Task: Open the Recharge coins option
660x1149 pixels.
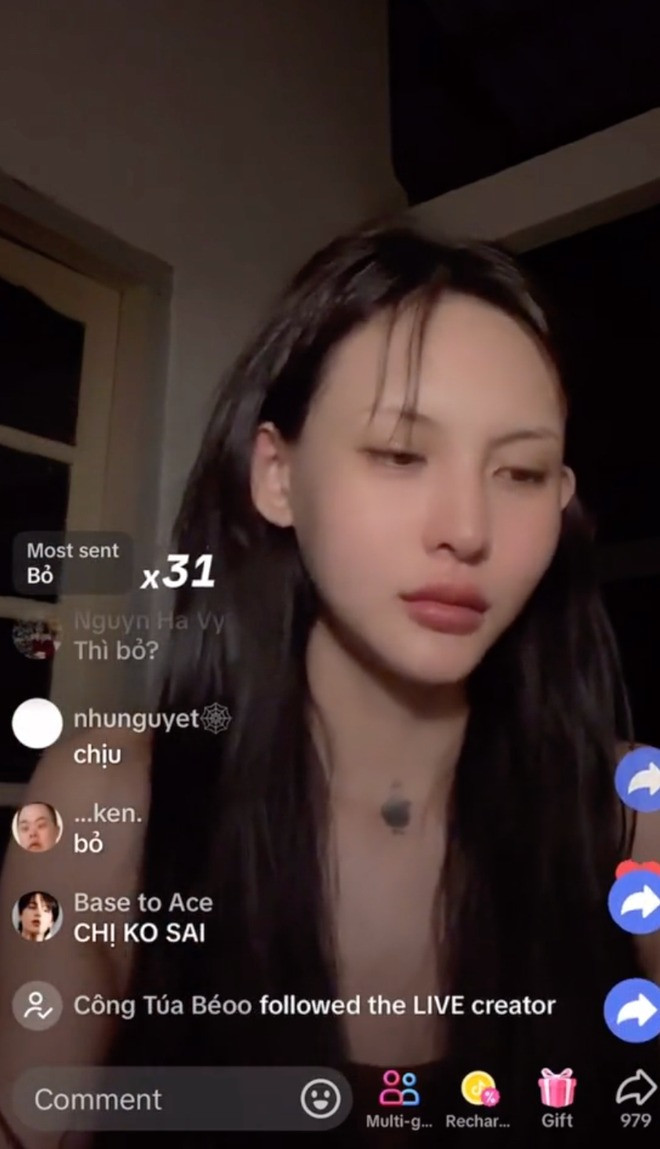Action: [x=478, y=1098]
